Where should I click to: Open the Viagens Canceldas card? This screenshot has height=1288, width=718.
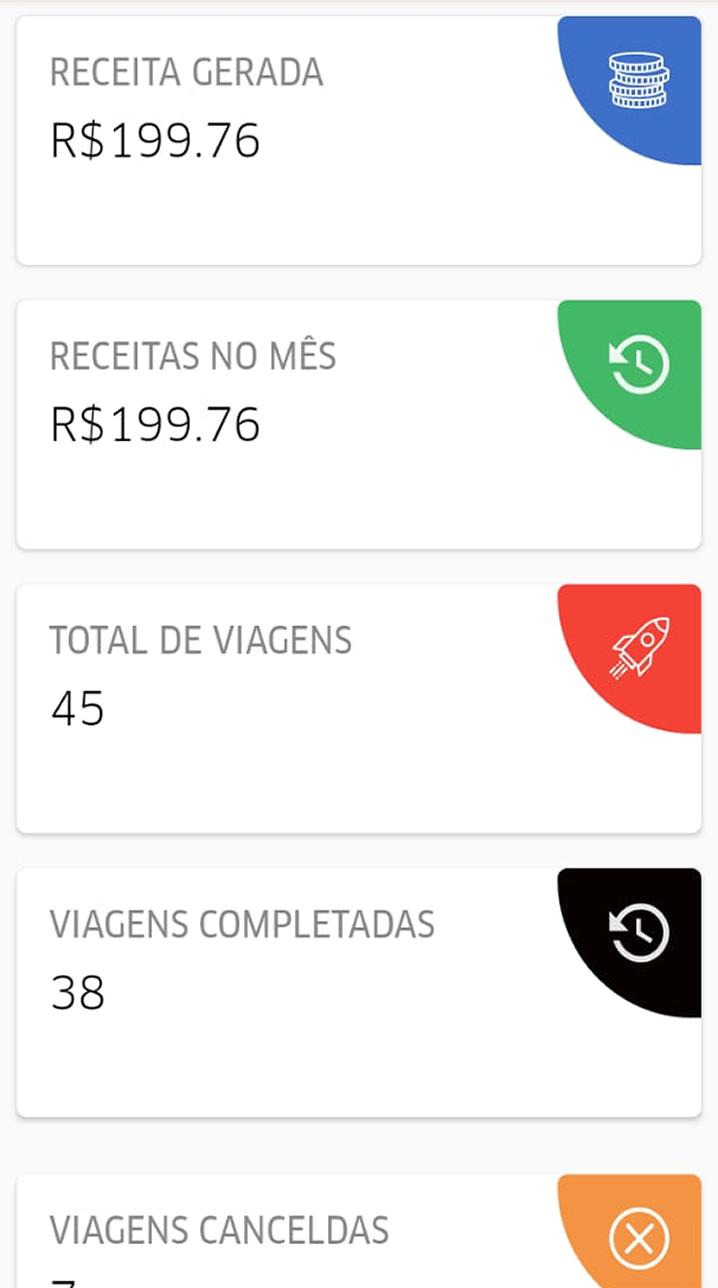359,1231
